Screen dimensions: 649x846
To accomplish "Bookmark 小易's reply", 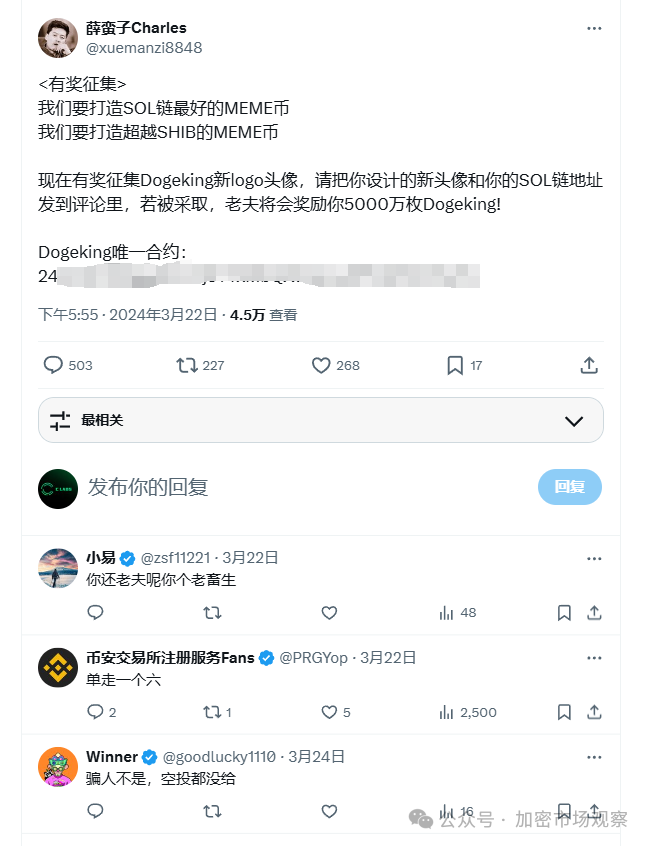I will tap(564, 612).
